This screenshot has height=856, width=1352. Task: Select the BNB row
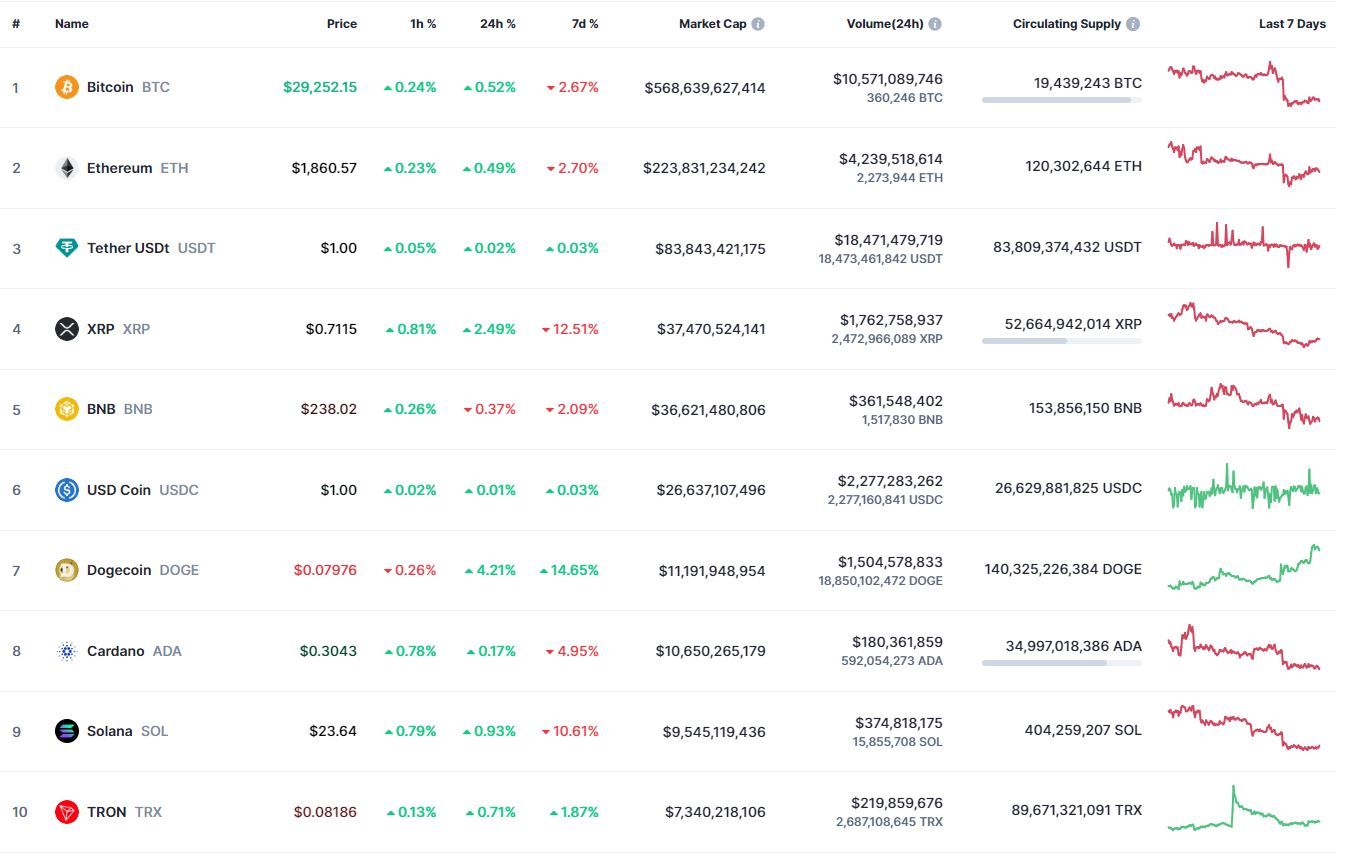101,409
